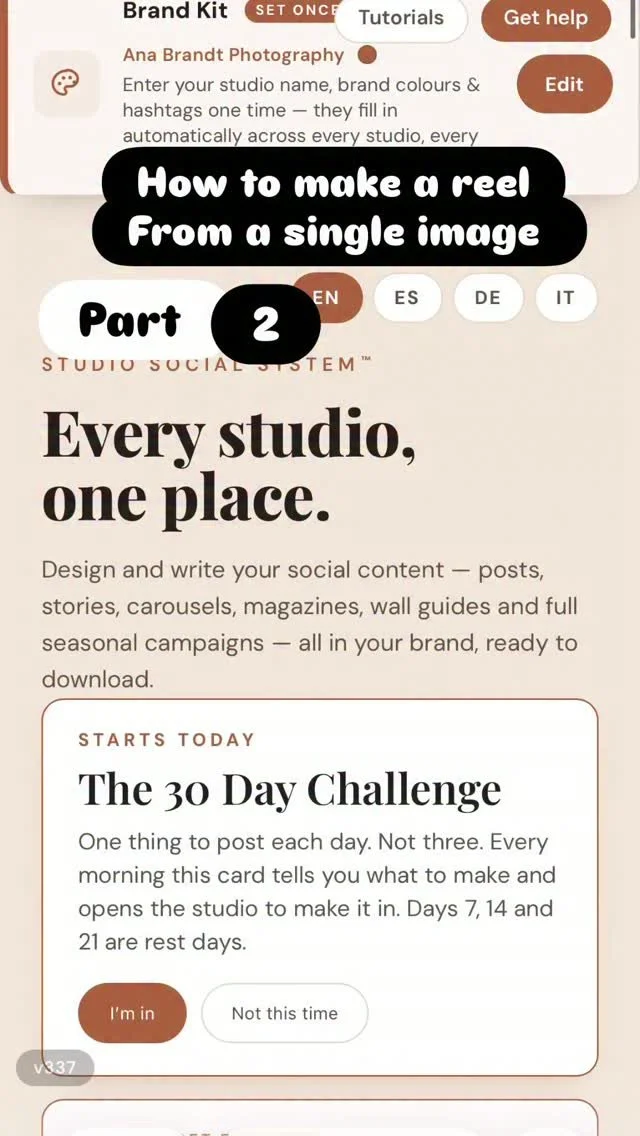Switch language to ES

tap(407, 298)
